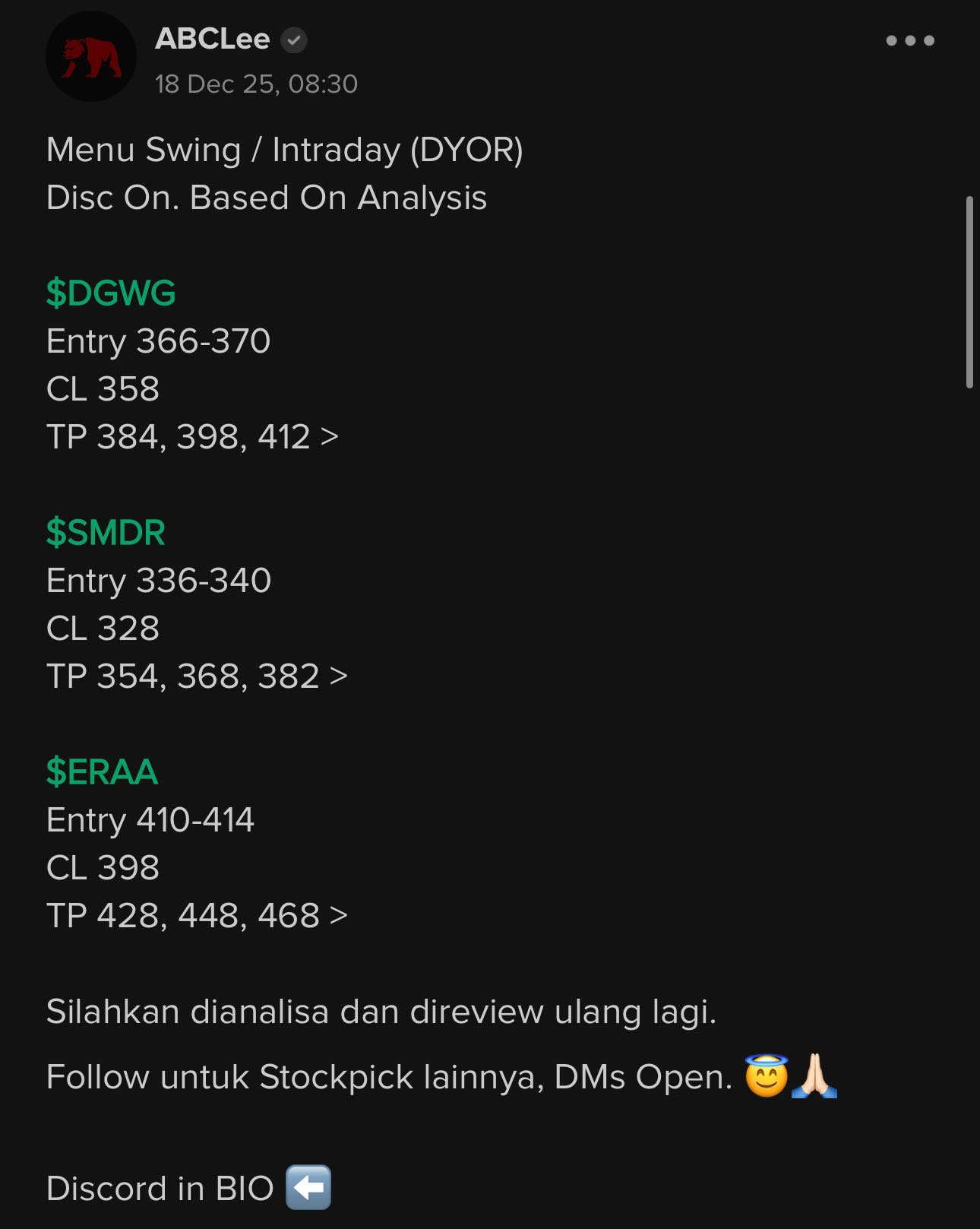Screen dimensions: 980x1229
Task: Open the post's three-dot overflow menu
Action: (x=909, y=40)
